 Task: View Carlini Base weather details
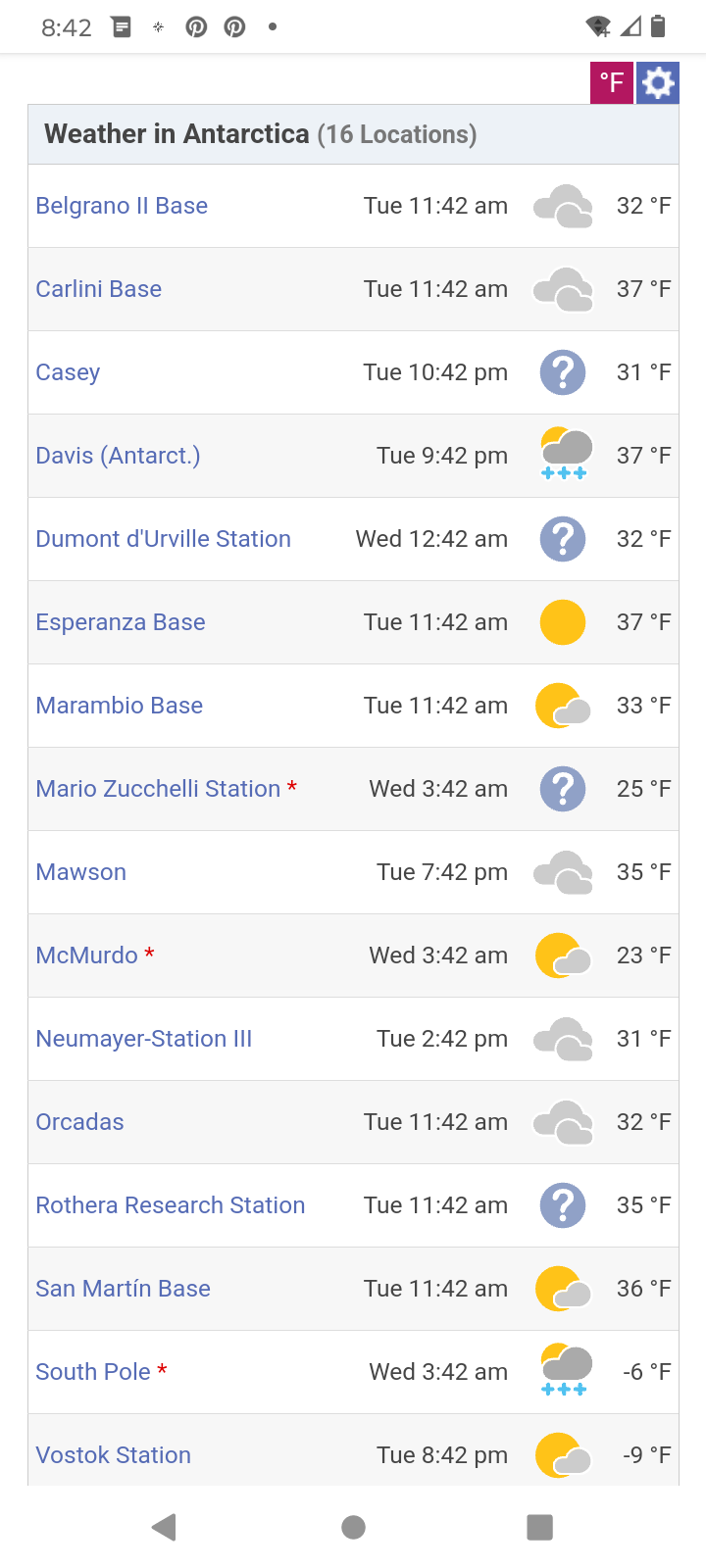click(x=99, y=289)
